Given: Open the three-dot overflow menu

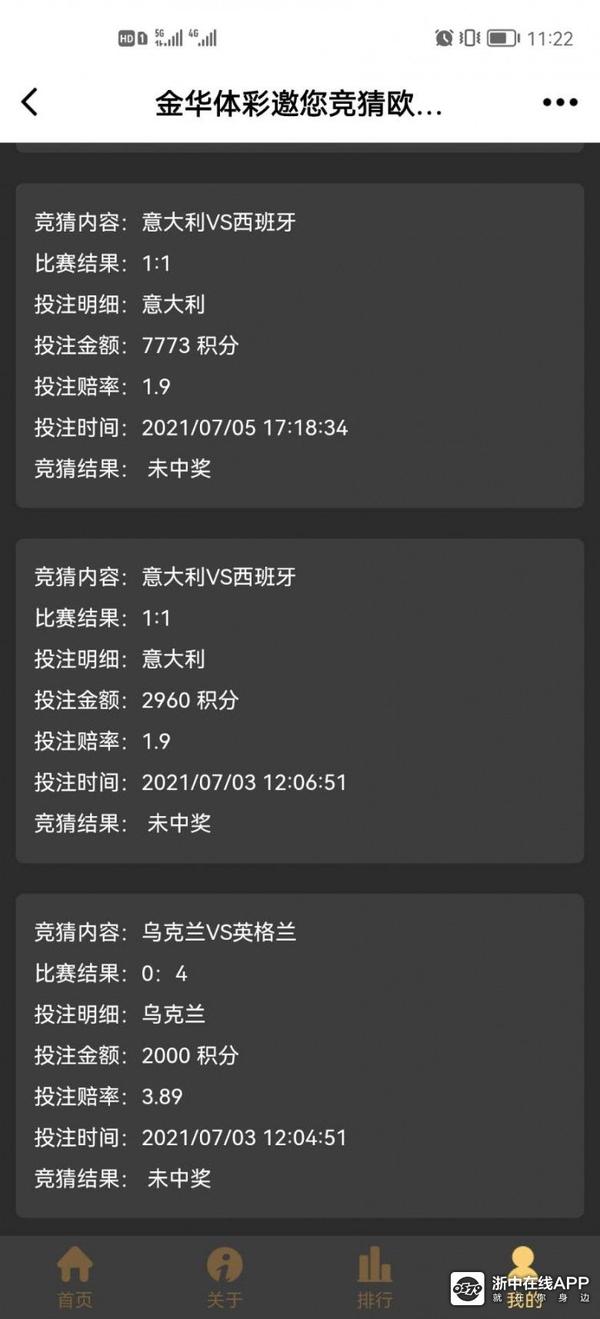Looking at the screenshot, I should (x=560, y=102).
